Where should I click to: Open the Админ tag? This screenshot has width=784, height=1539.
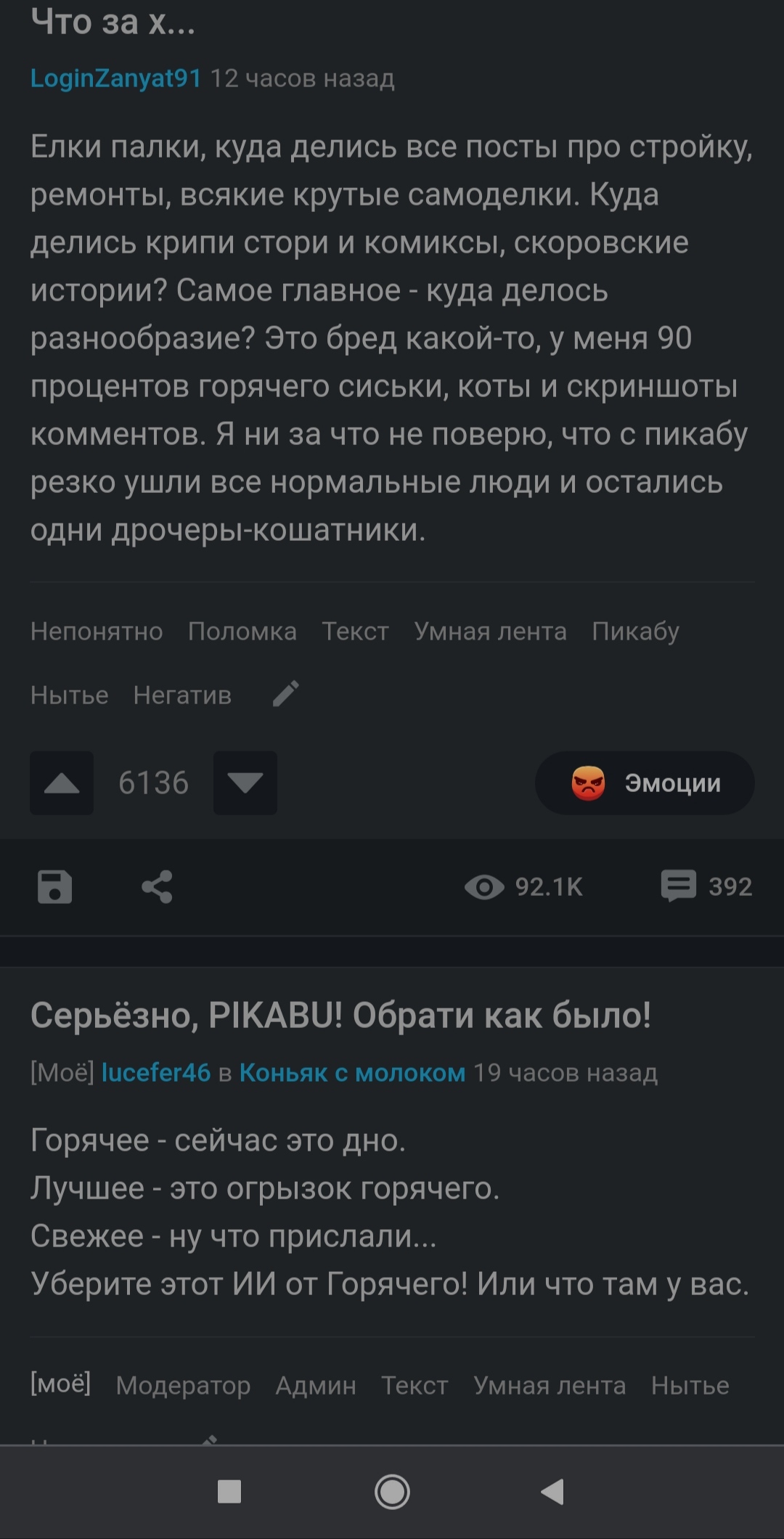click(x=316, y=1386)
